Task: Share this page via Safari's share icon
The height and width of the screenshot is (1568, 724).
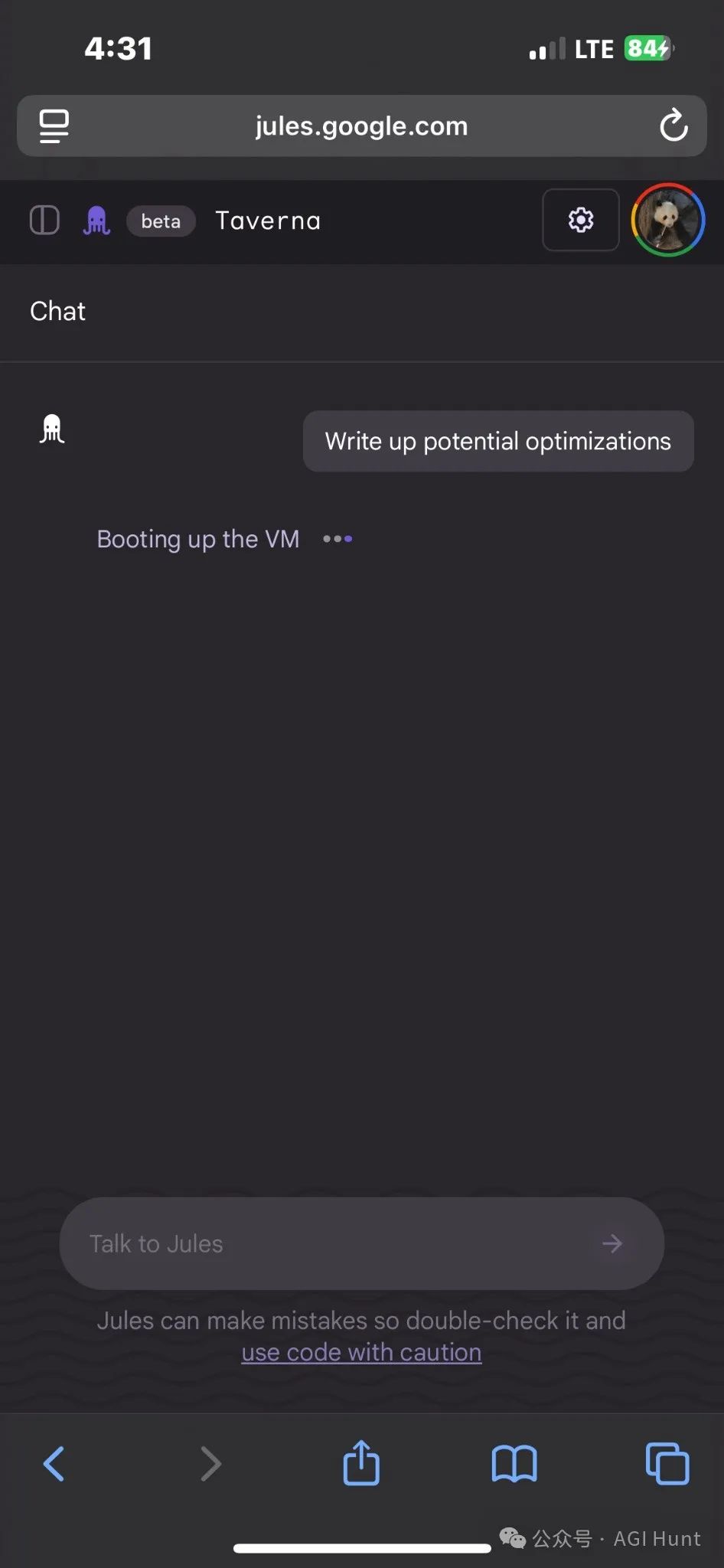Action: 360,1463
